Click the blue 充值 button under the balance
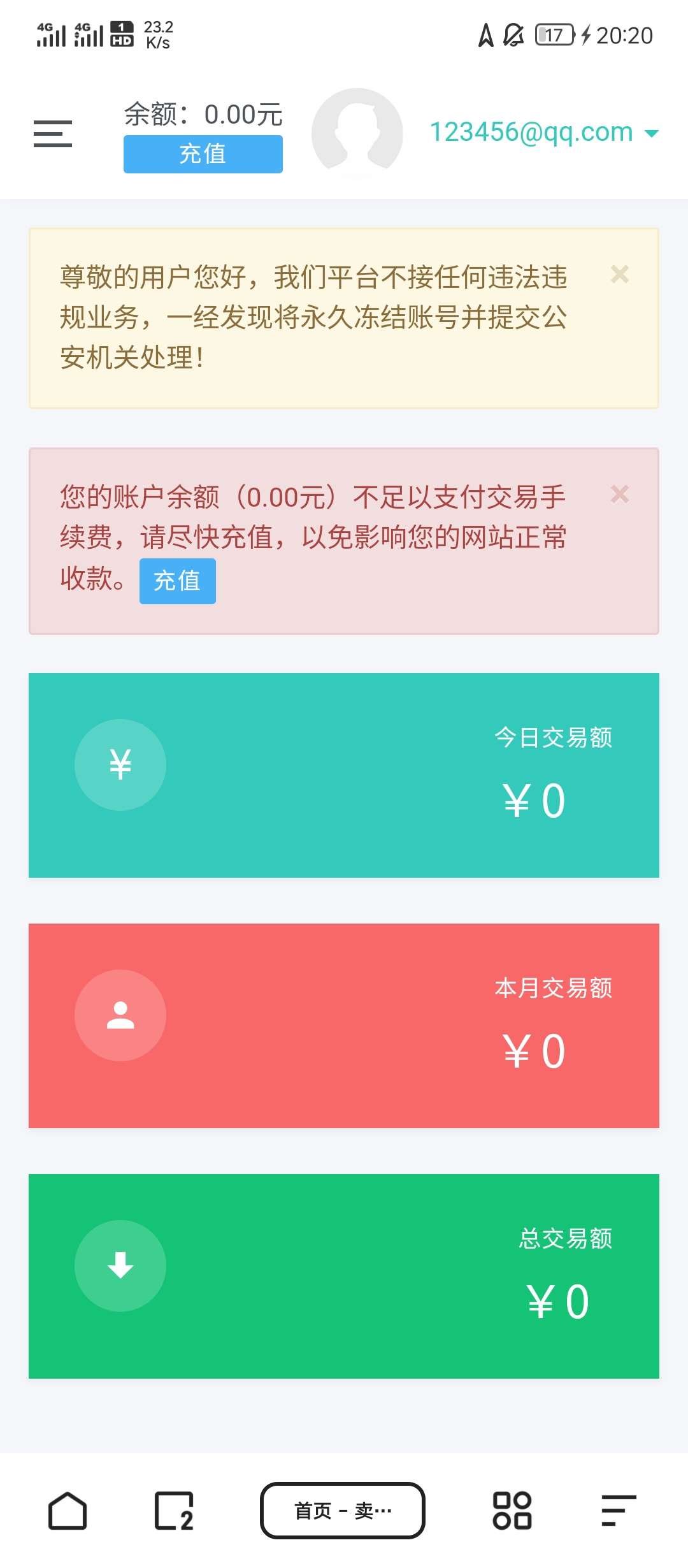Viewport: 688px width, 1568px height. pos(202,154)
